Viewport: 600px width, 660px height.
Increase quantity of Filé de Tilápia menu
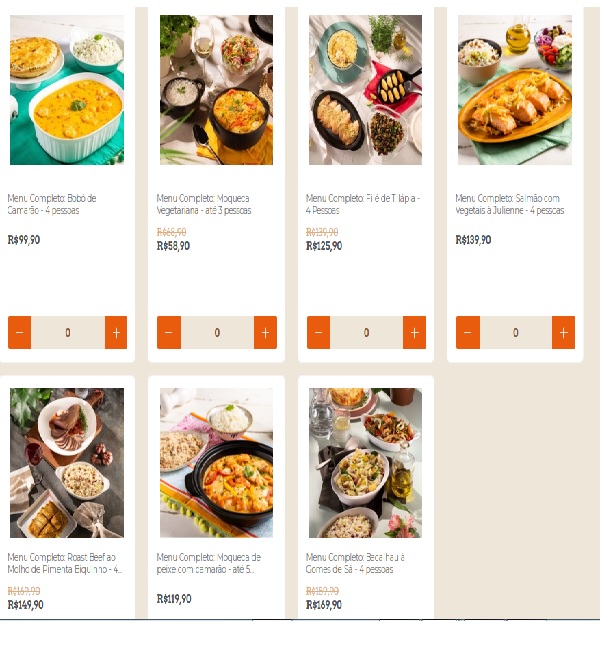click(x=414, y=333)
